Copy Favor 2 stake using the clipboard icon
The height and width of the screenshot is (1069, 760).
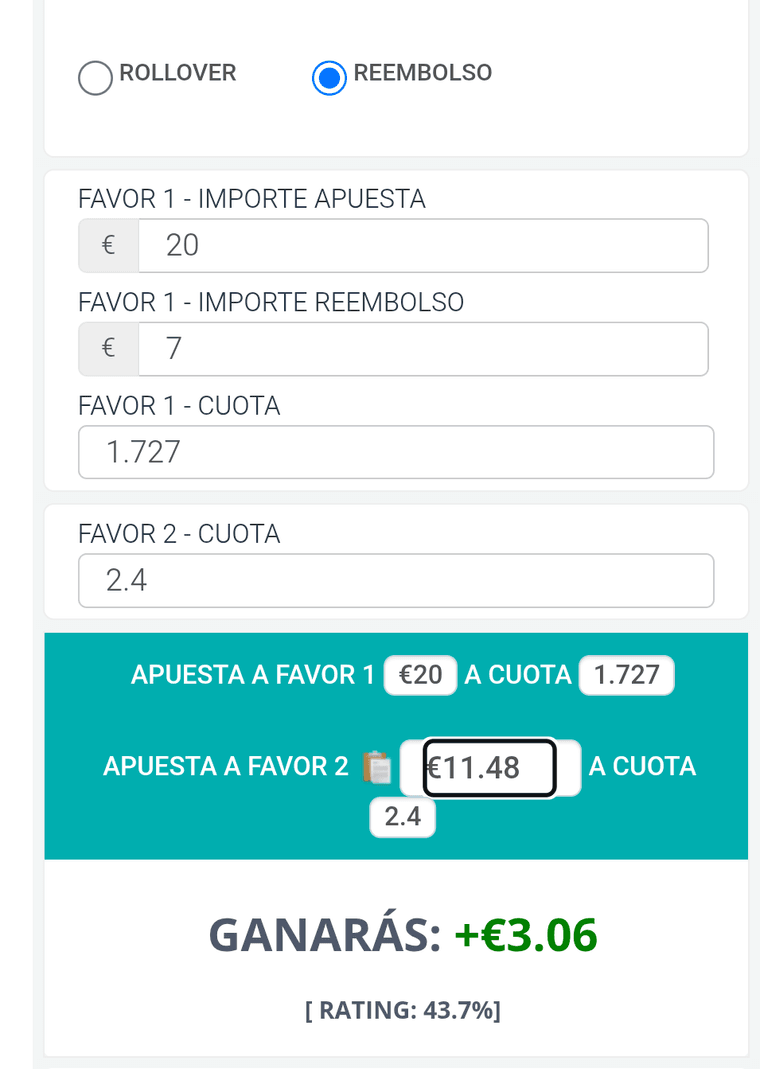pyautogui.click(x=375, y=766)
